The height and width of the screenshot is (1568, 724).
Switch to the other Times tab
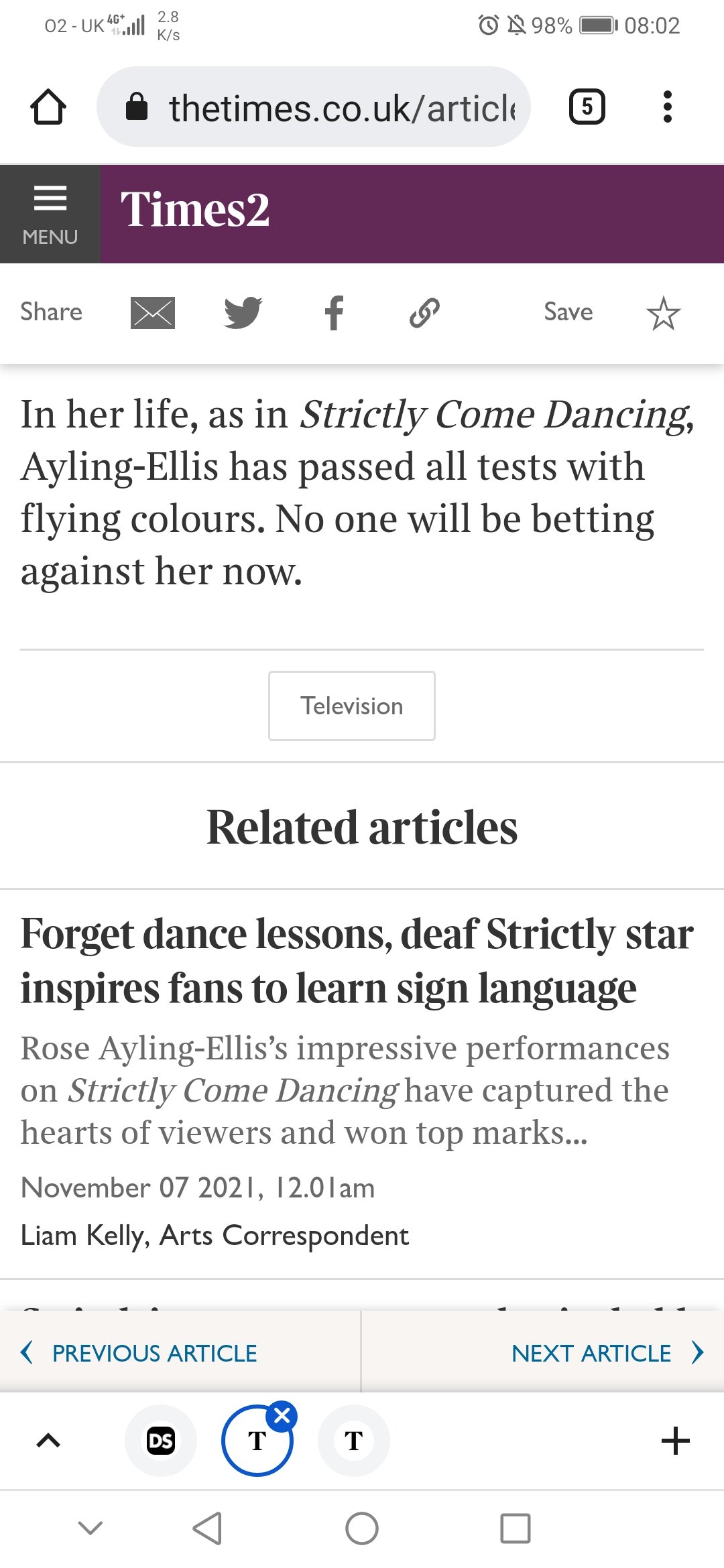tap(353, 1441)
